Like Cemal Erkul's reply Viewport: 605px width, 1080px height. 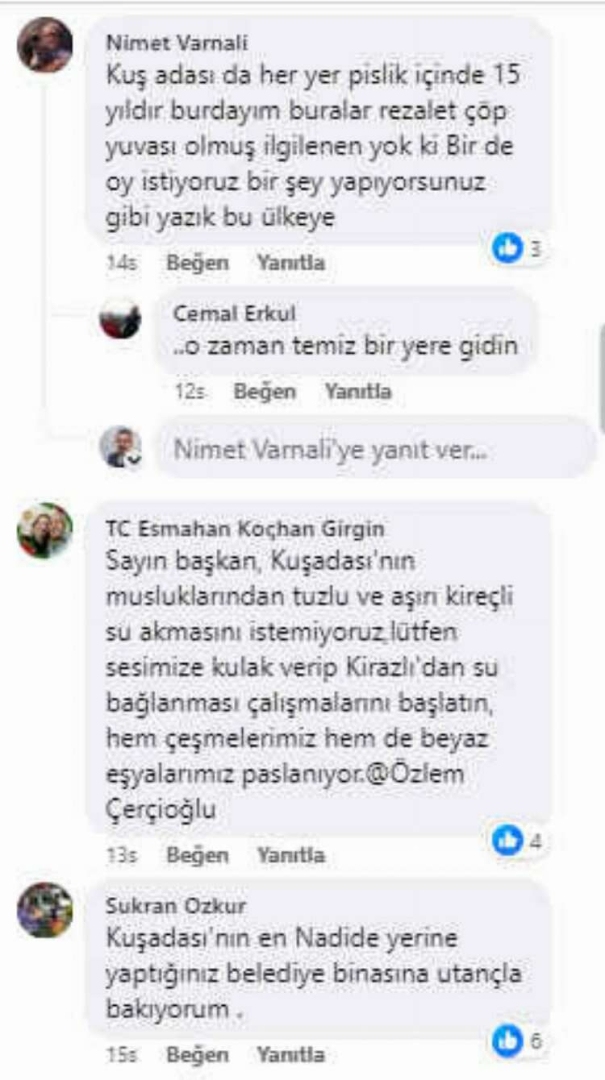[x=264, y=392]
